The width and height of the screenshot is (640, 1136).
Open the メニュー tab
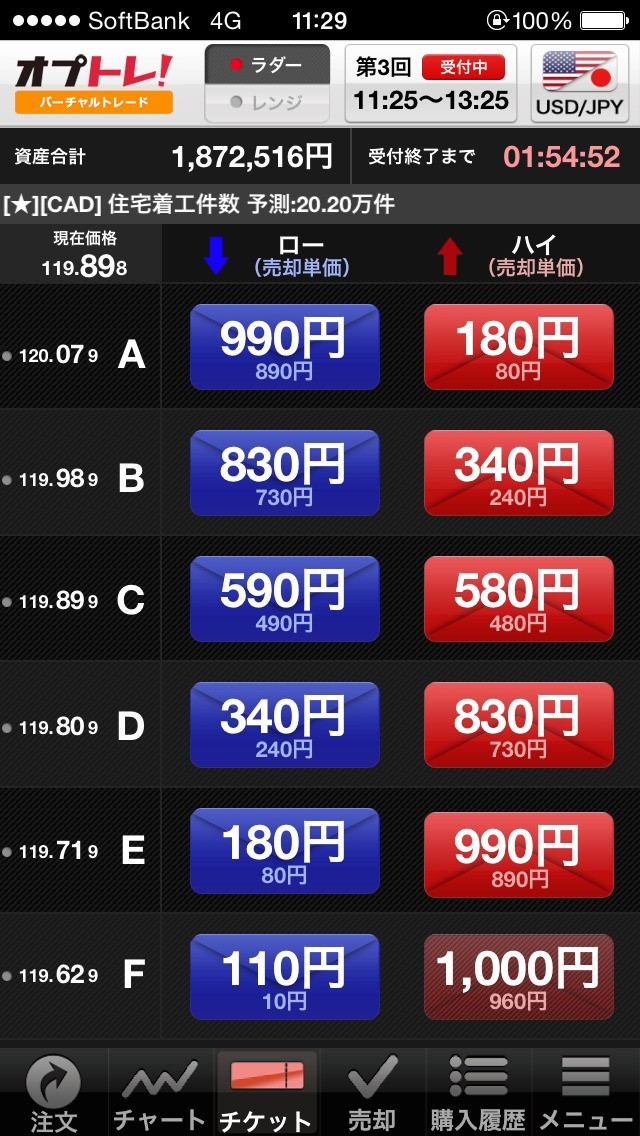(x=586, y=1092)
